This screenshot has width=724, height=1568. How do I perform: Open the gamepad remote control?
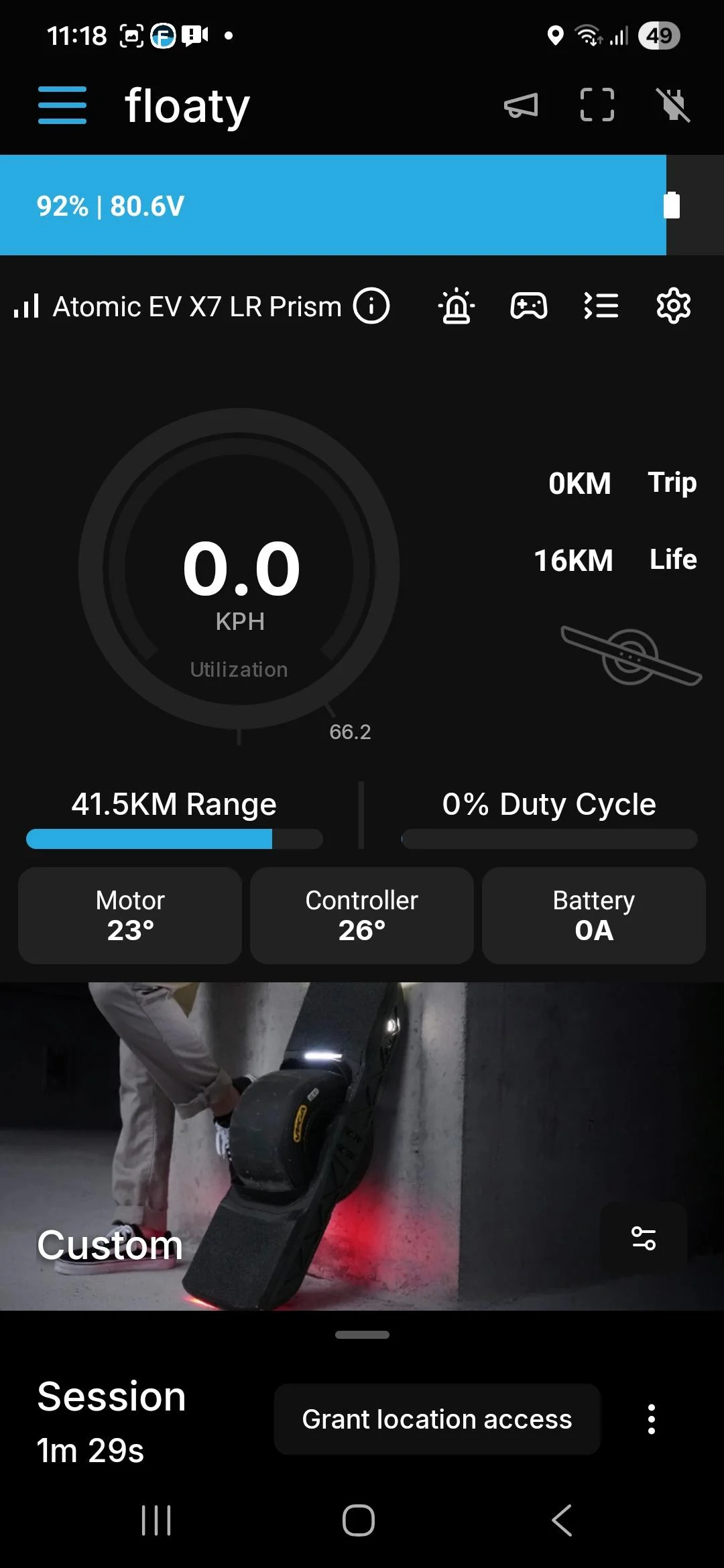[x=529, y=306]
